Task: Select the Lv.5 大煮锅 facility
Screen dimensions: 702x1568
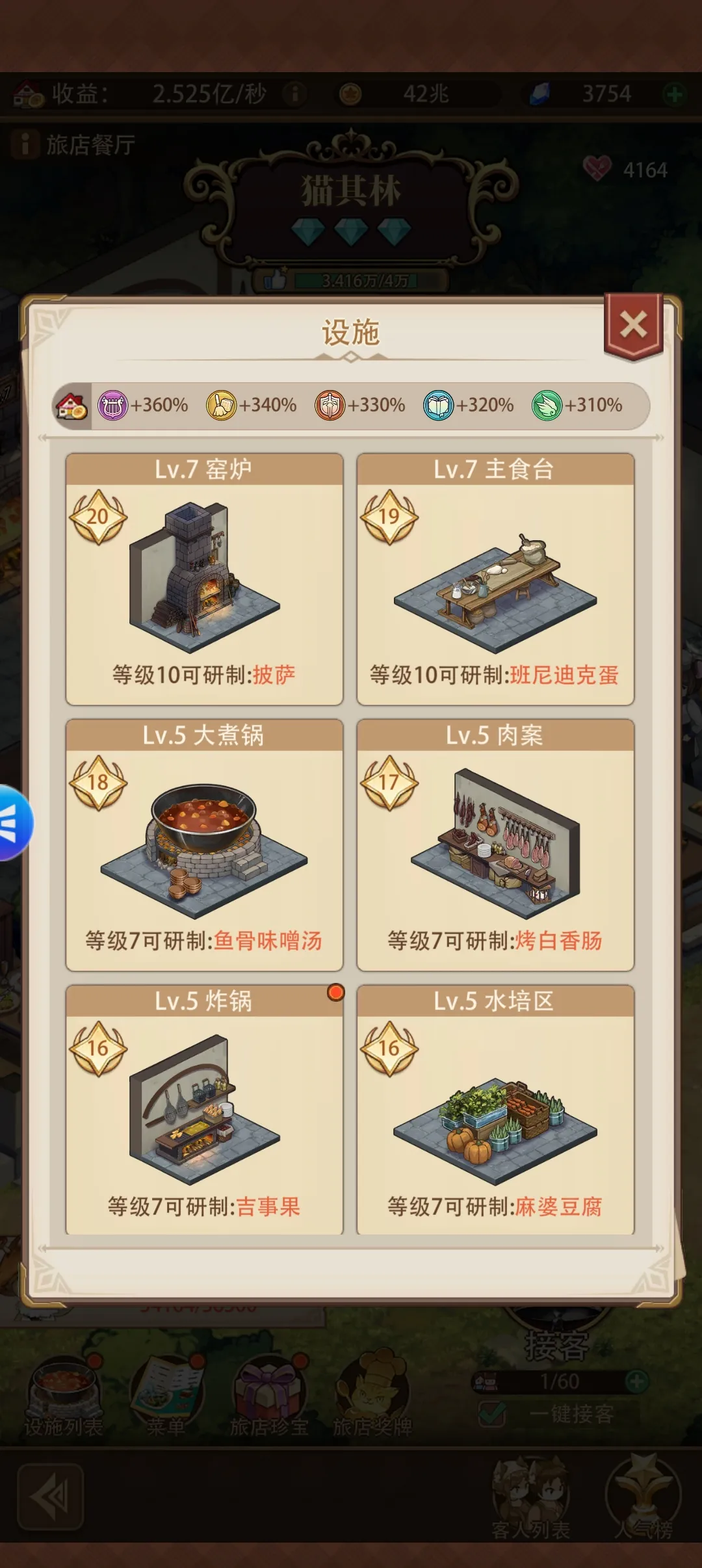Action: (204, 845)
